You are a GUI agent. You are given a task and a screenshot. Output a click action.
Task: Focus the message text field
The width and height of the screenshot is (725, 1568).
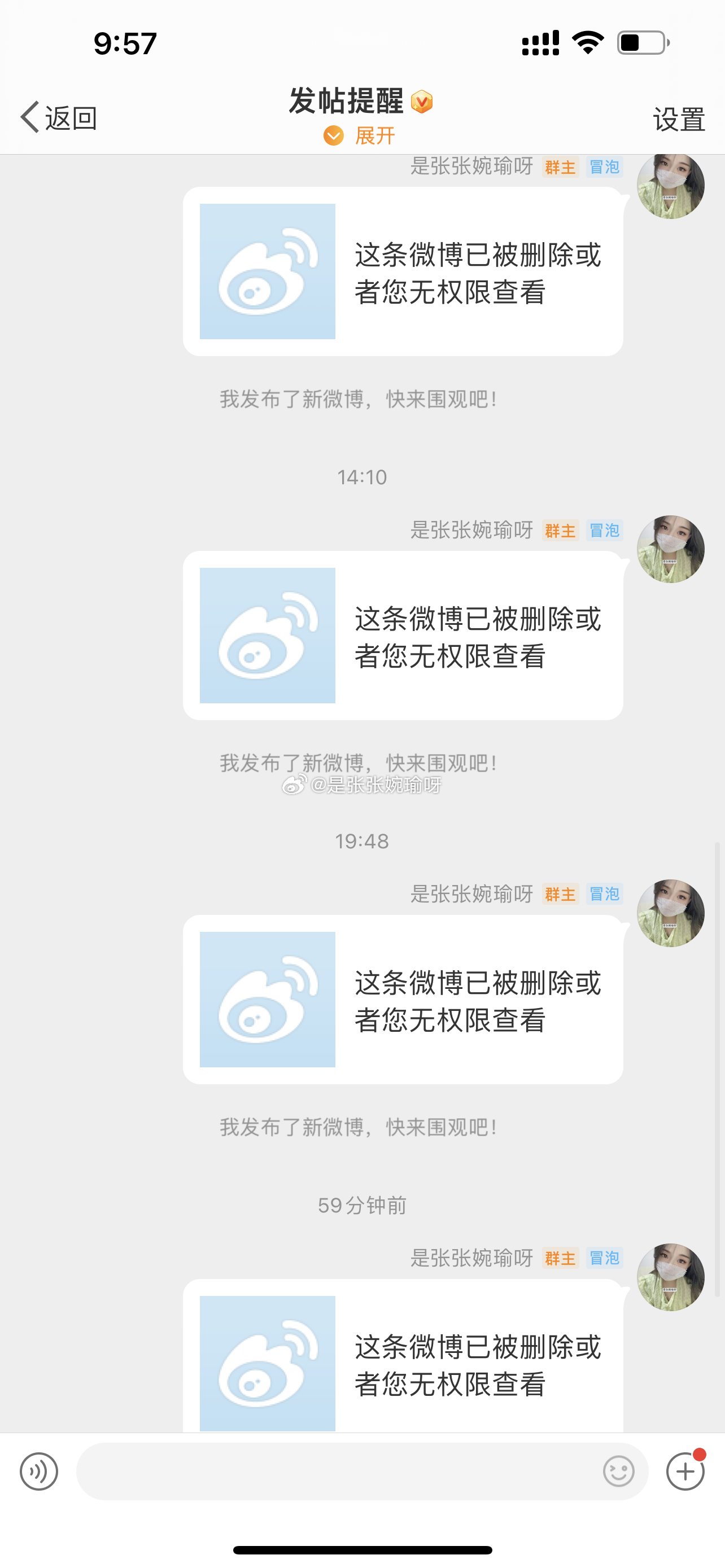335,1472
